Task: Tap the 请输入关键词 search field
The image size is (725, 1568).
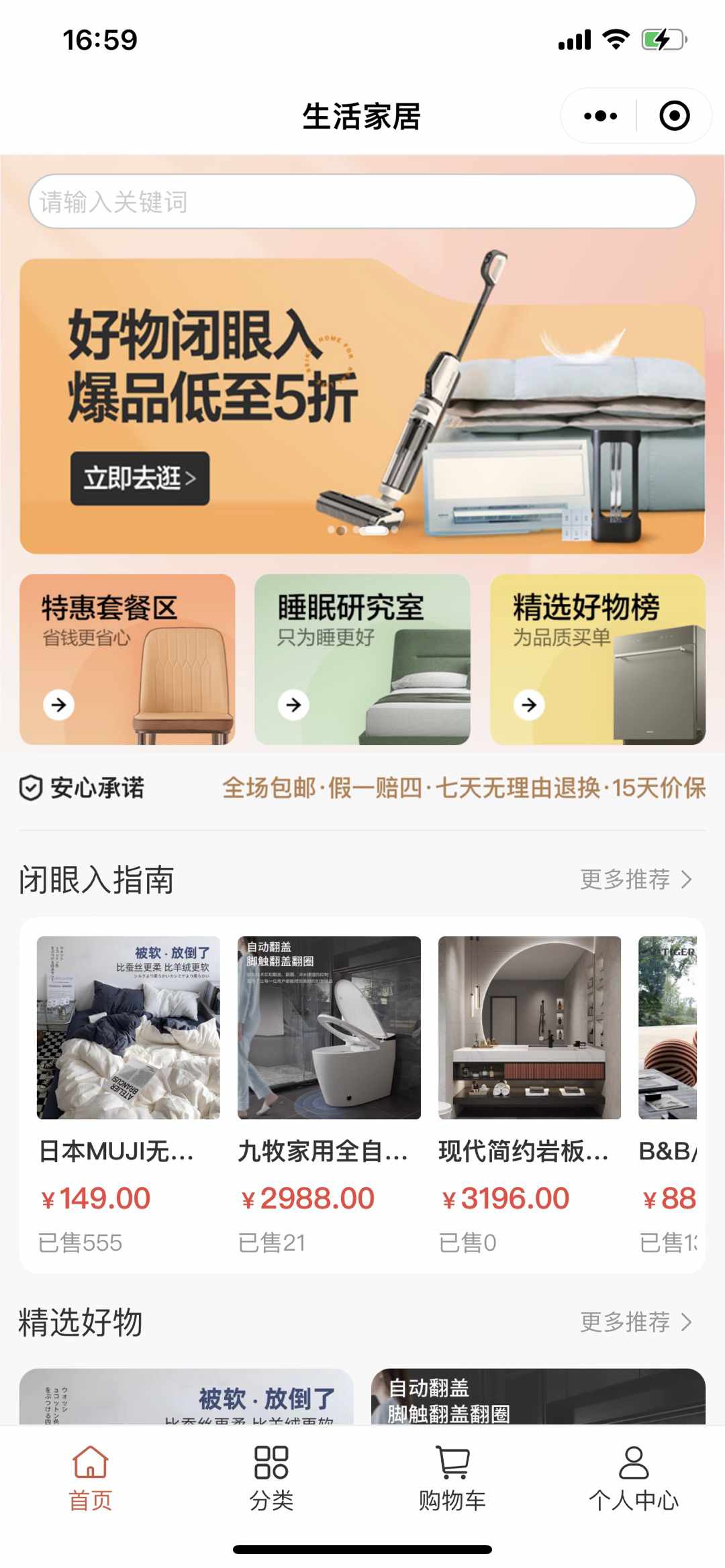Action: 362,202
